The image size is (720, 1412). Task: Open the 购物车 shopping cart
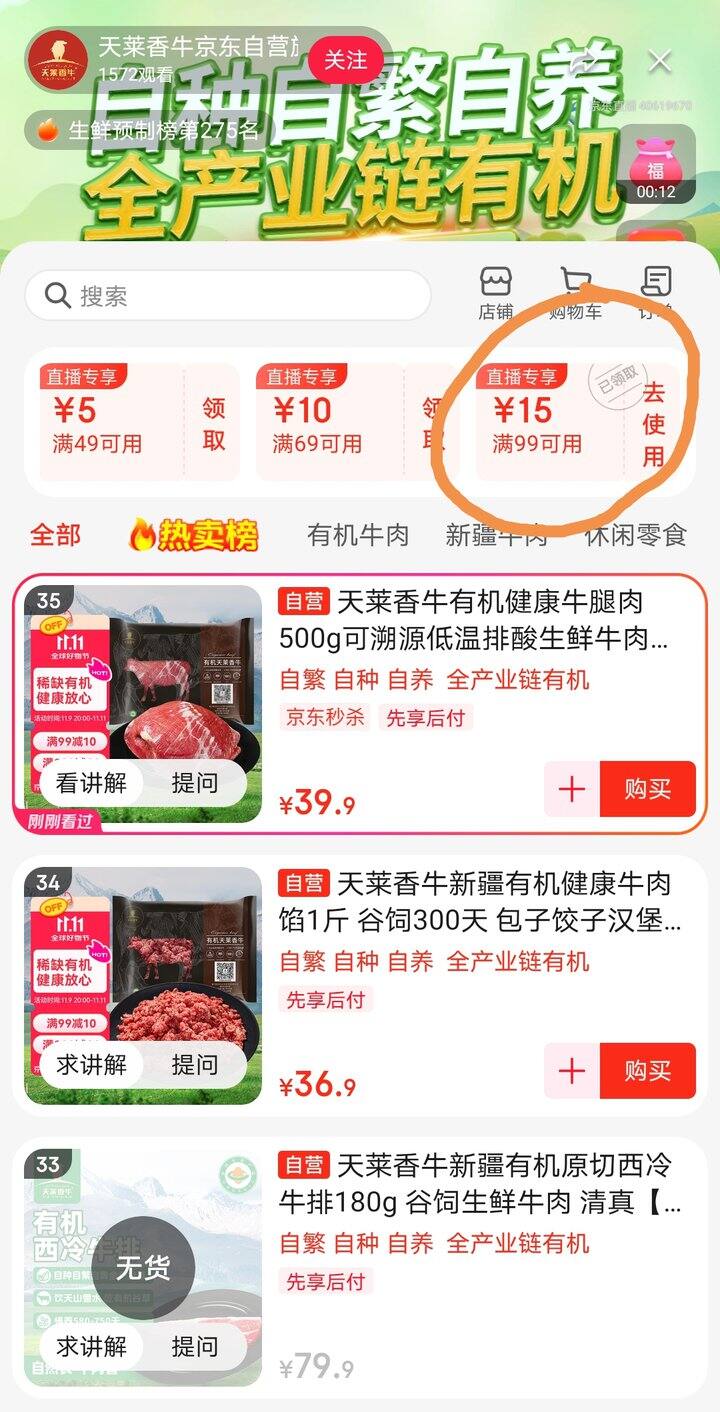[x=575, y=293]
